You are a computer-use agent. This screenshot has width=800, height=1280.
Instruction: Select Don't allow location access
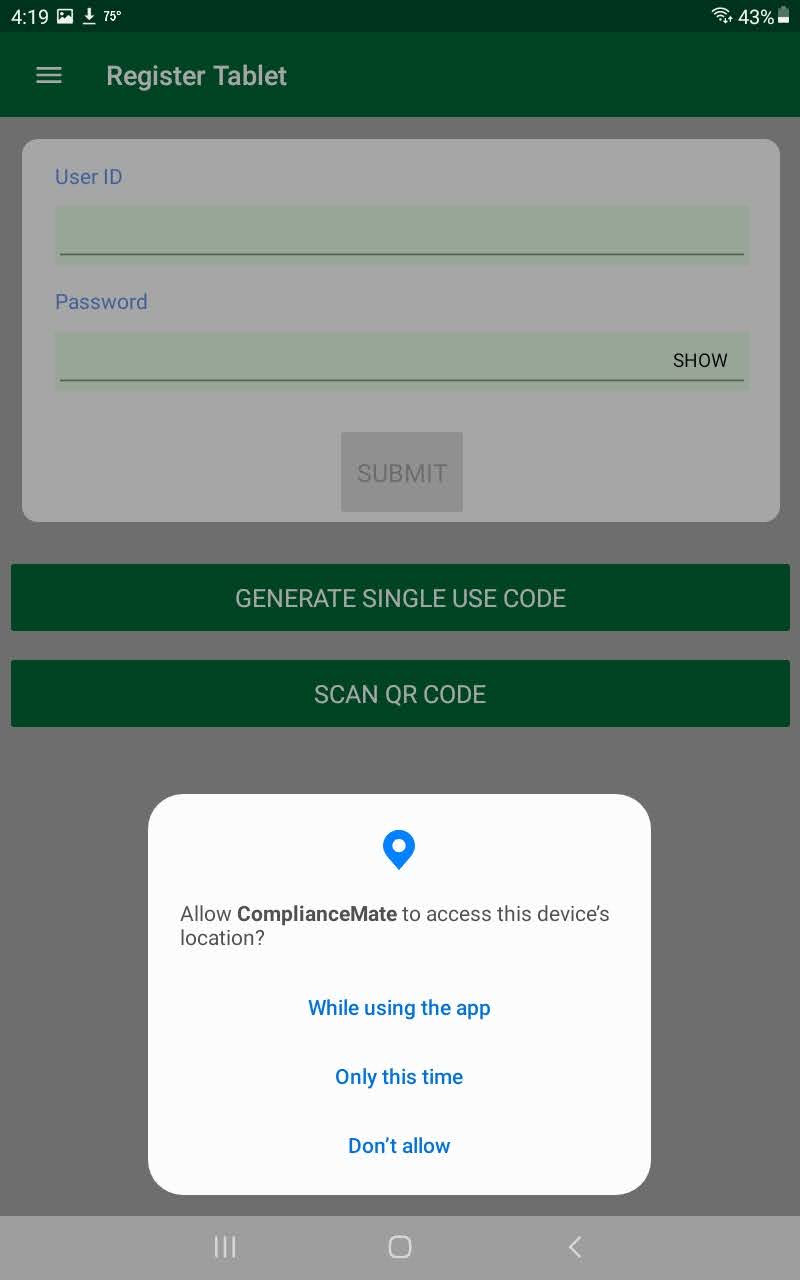point(399,1146)
